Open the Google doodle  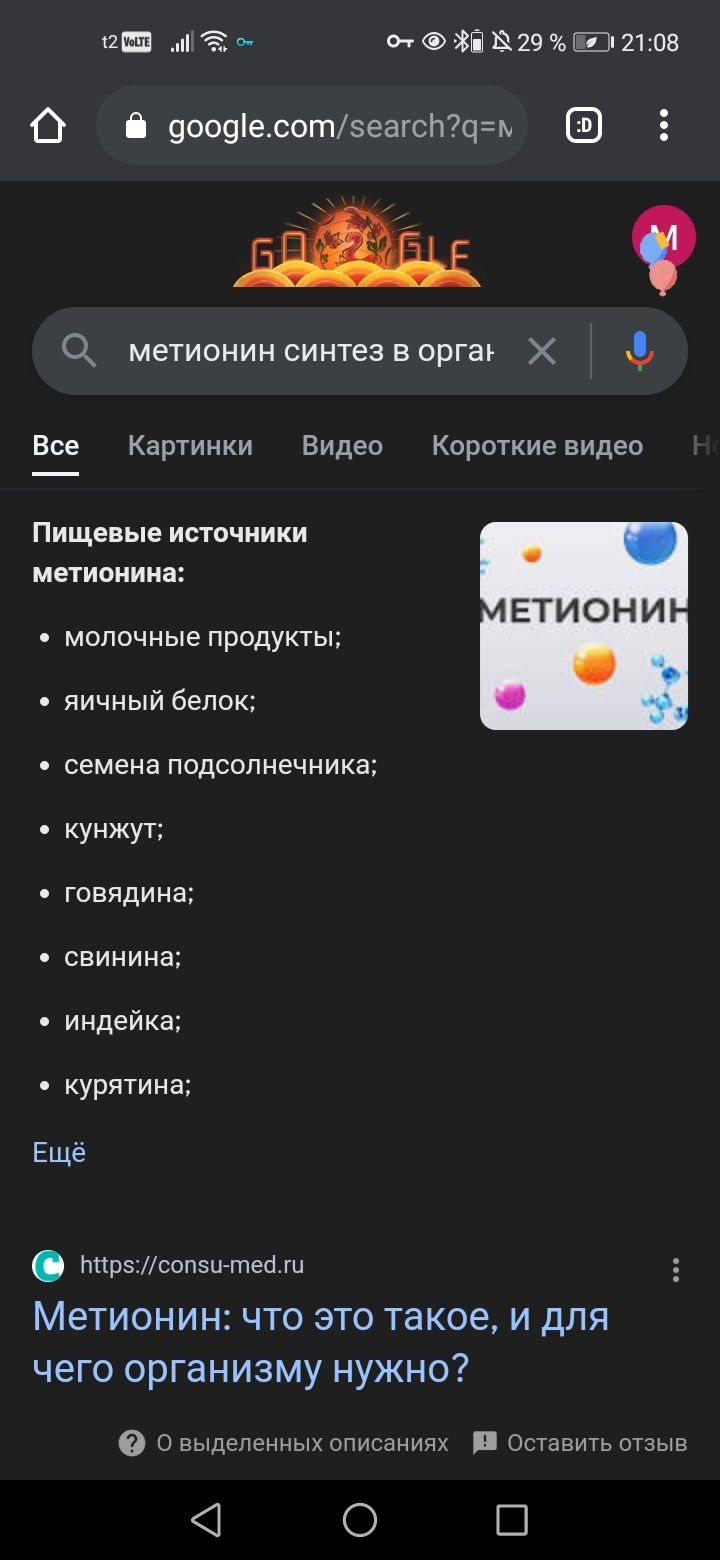coord(357,245)
